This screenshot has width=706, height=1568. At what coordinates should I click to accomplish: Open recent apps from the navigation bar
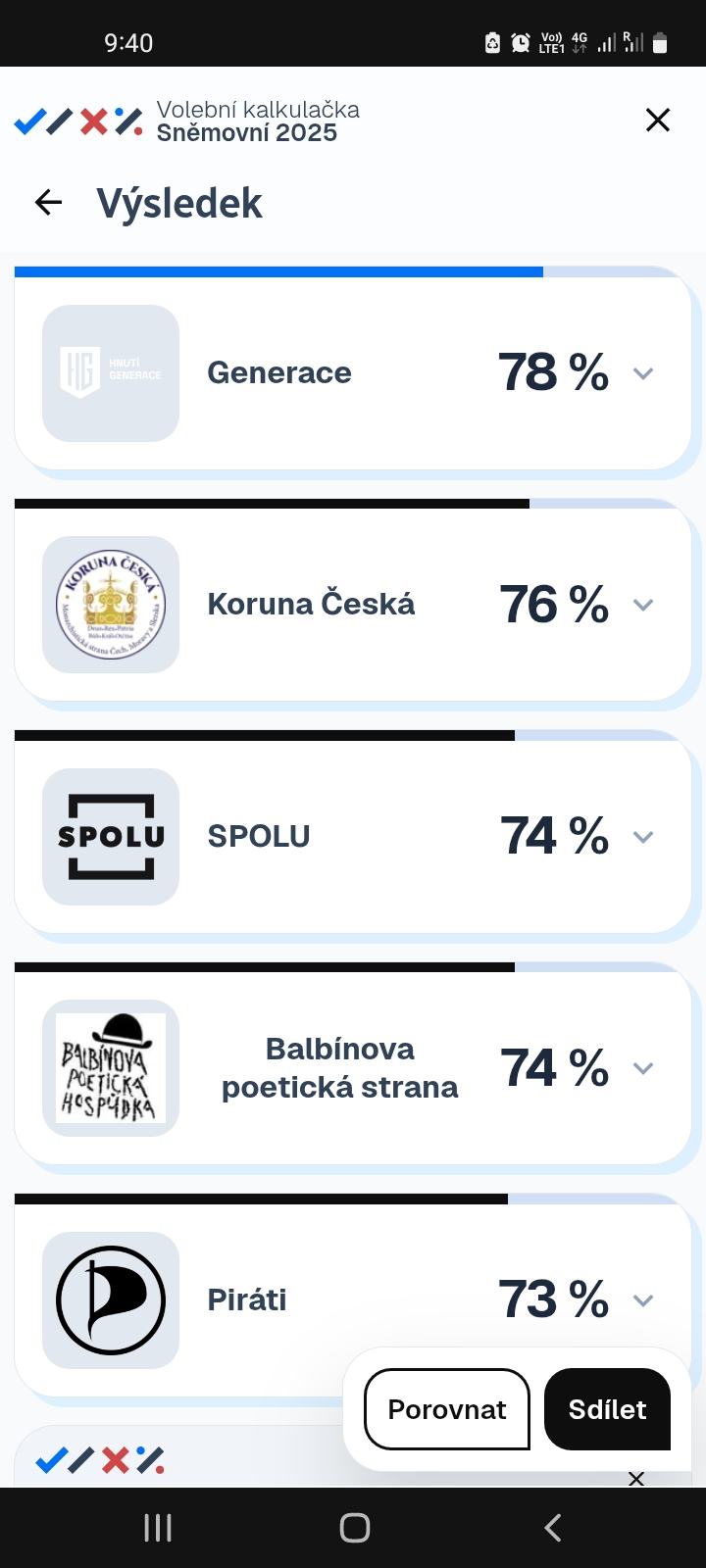(158, 1527)
